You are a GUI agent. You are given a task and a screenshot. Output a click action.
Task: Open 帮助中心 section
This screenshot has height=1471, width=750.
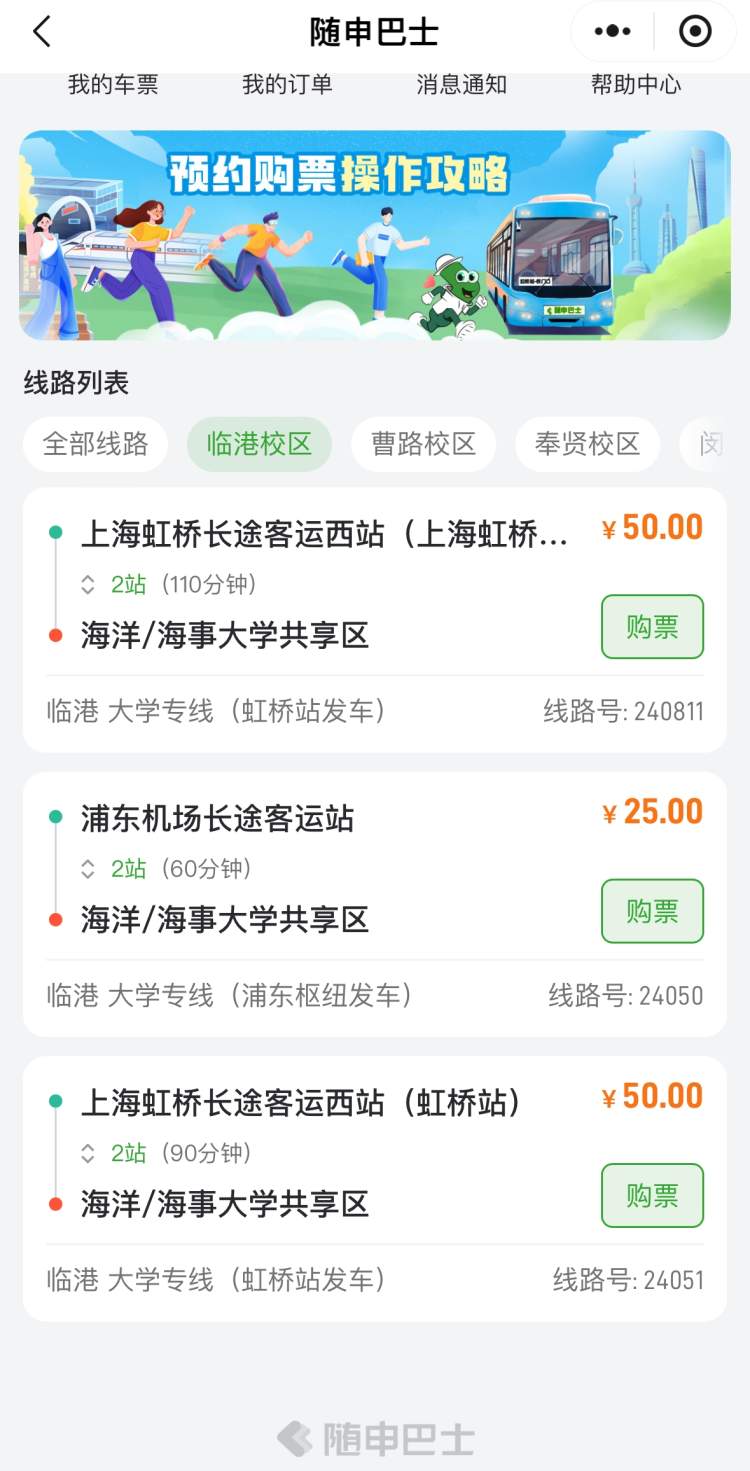pos(635,85)
